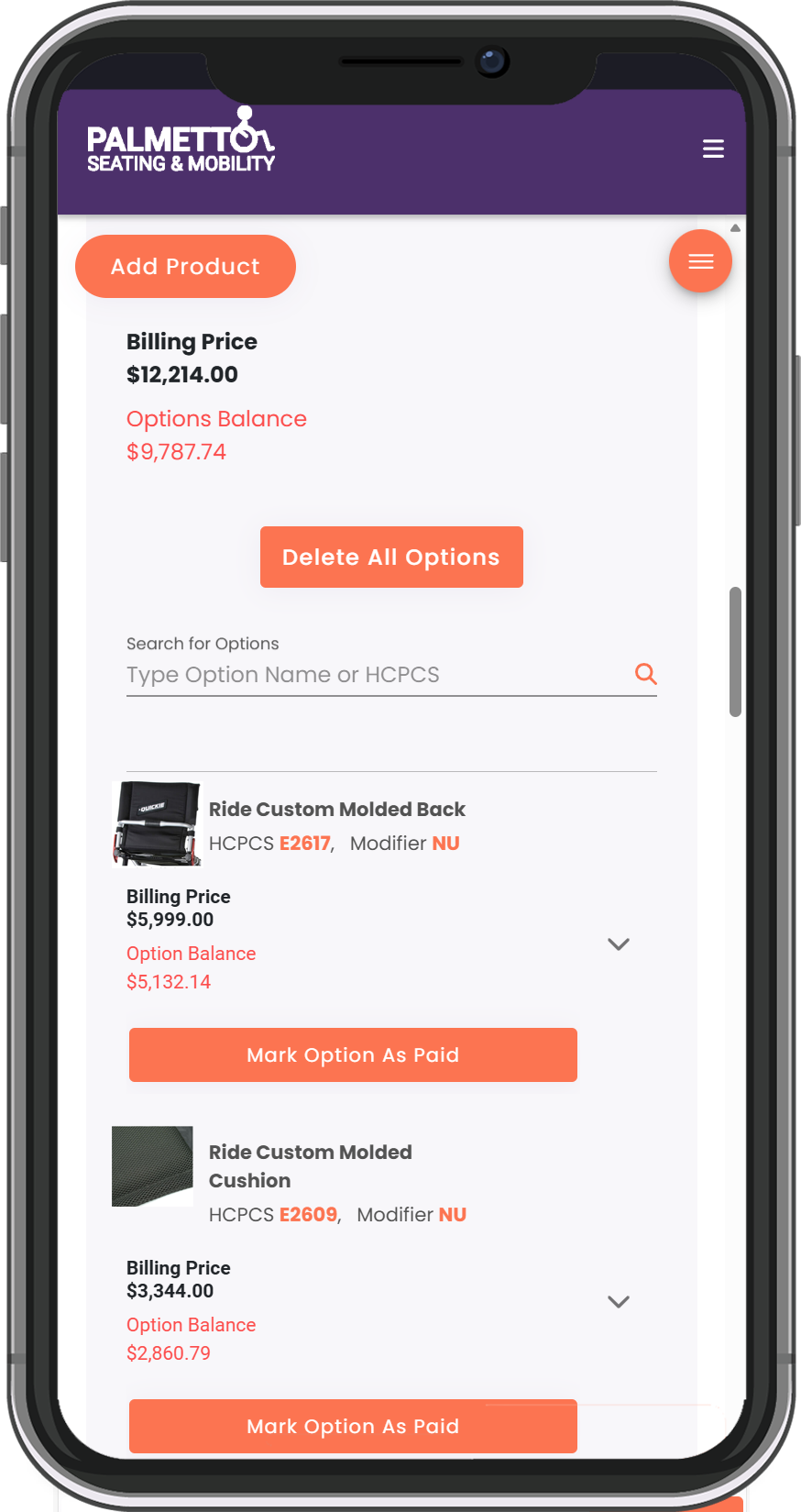The width and height of the screenshot is (801, 1512).
Task: Tap the Add Product button
Action: 185,266
